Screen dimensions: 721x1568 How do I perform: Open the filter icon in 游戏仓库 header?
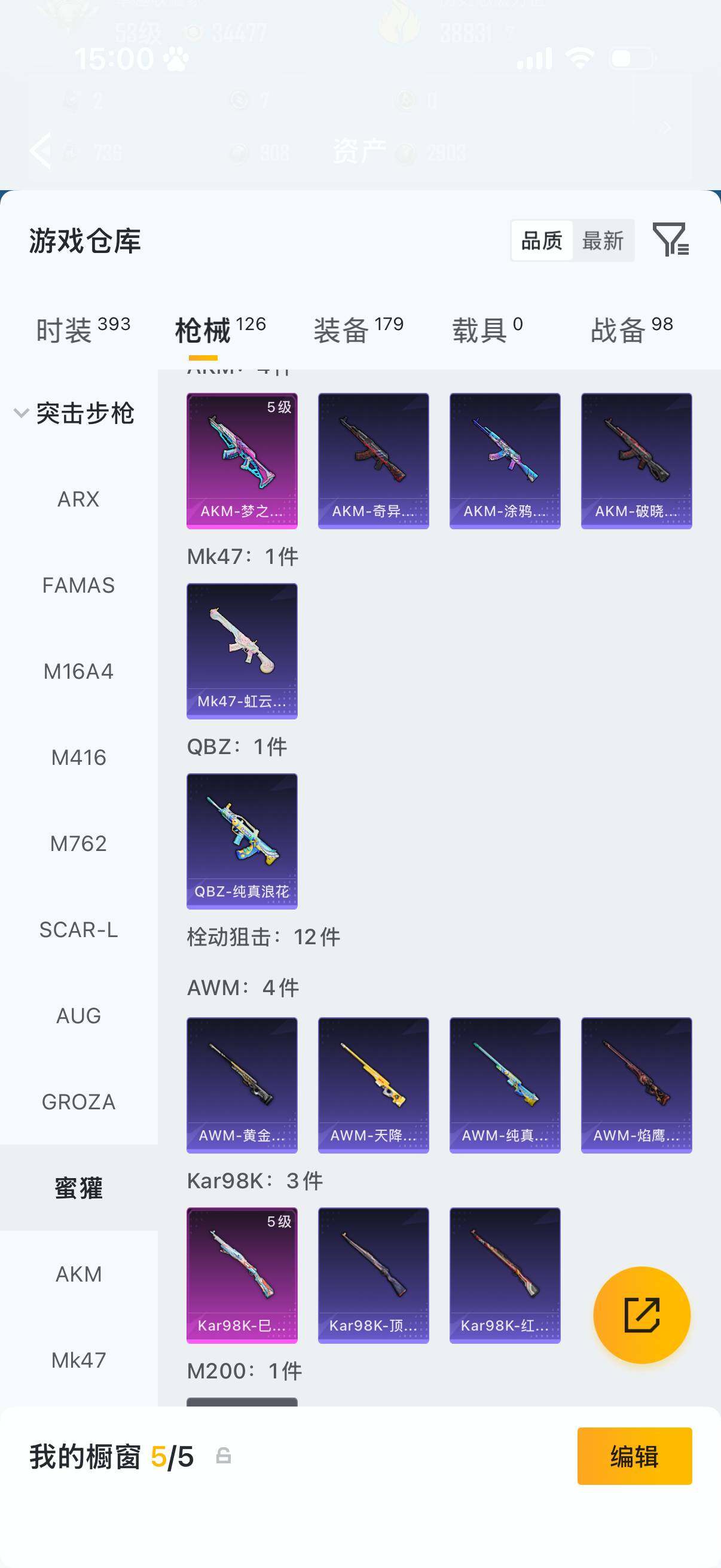pos(670,239)
